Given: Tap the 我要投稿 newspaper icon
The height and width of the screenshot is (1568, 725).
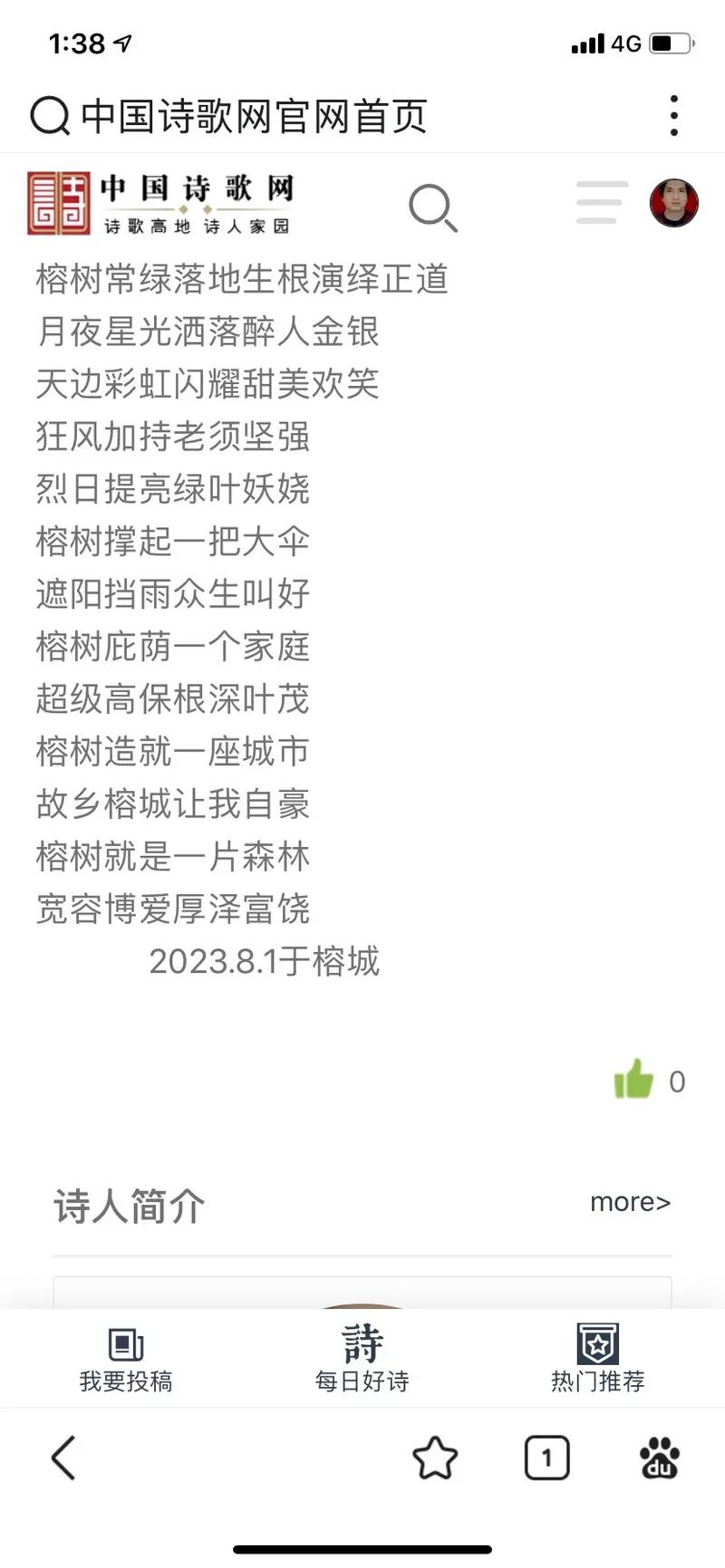Looking at the screenshot, I should (126, 1347).
